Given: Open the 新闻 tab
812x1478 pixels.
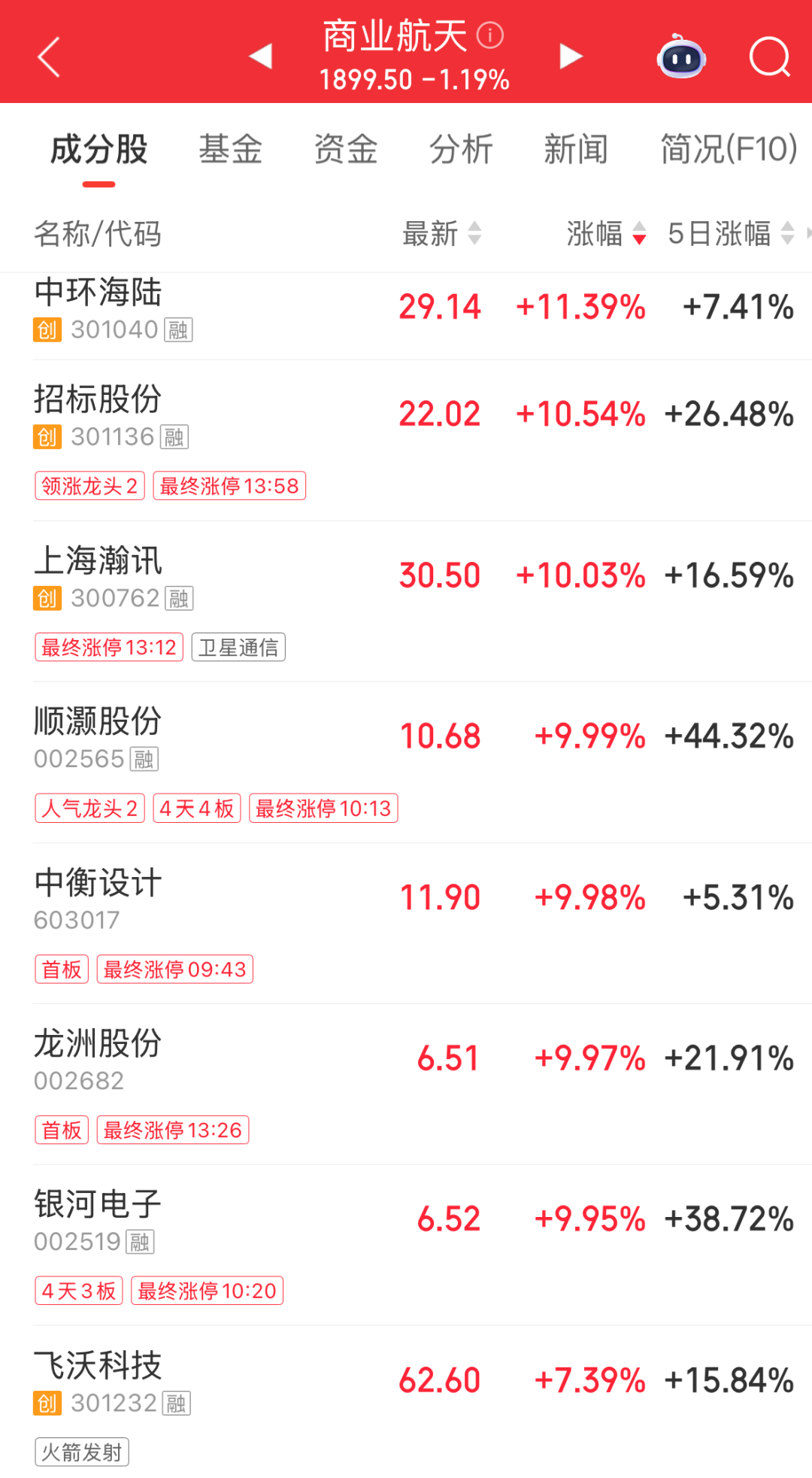Looking at the screenshot, I should (x=576, y=149).
